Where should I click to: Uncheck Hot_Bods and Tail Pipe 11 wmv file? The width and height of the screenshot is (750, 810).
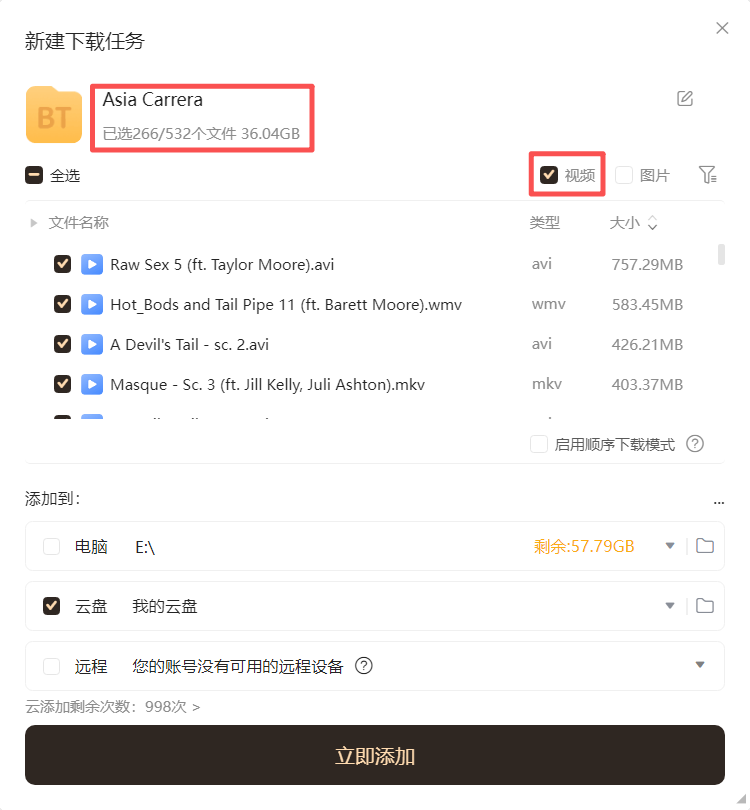coord(62,304)
